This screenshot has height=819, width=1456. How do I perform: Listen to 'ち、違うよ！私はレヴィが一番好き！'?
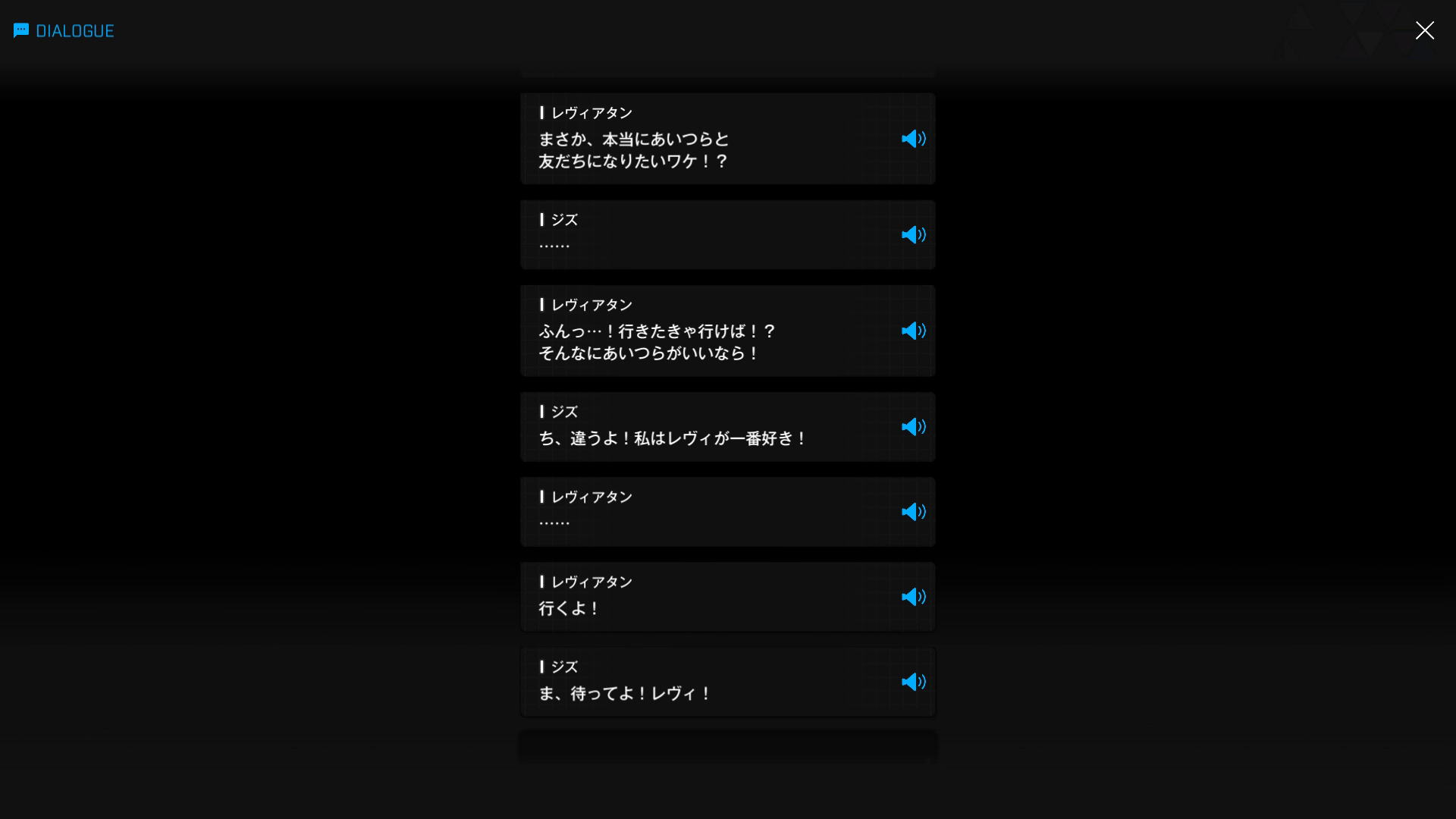coord(913,427)
